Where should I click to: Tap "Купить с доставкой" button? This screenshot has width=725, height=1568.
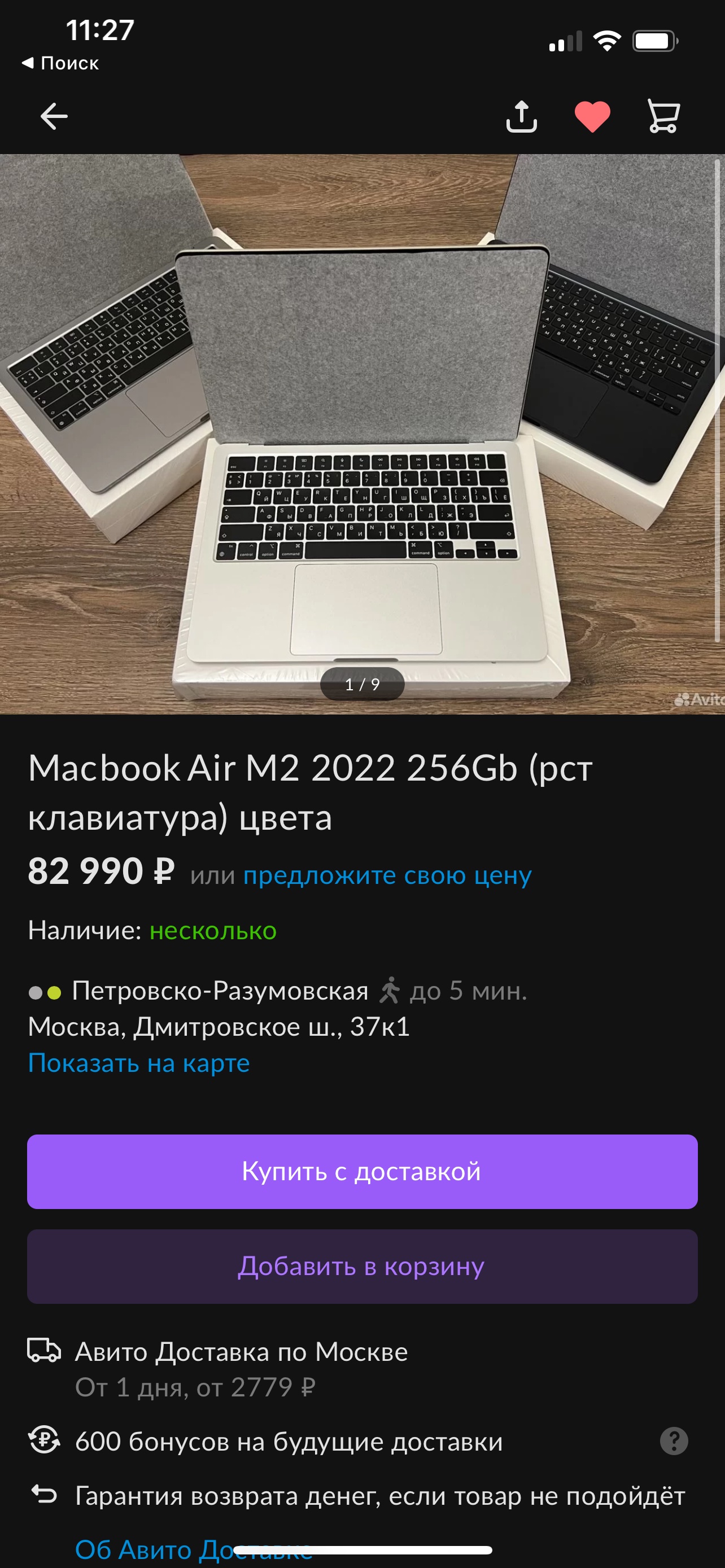[362, 1171]
